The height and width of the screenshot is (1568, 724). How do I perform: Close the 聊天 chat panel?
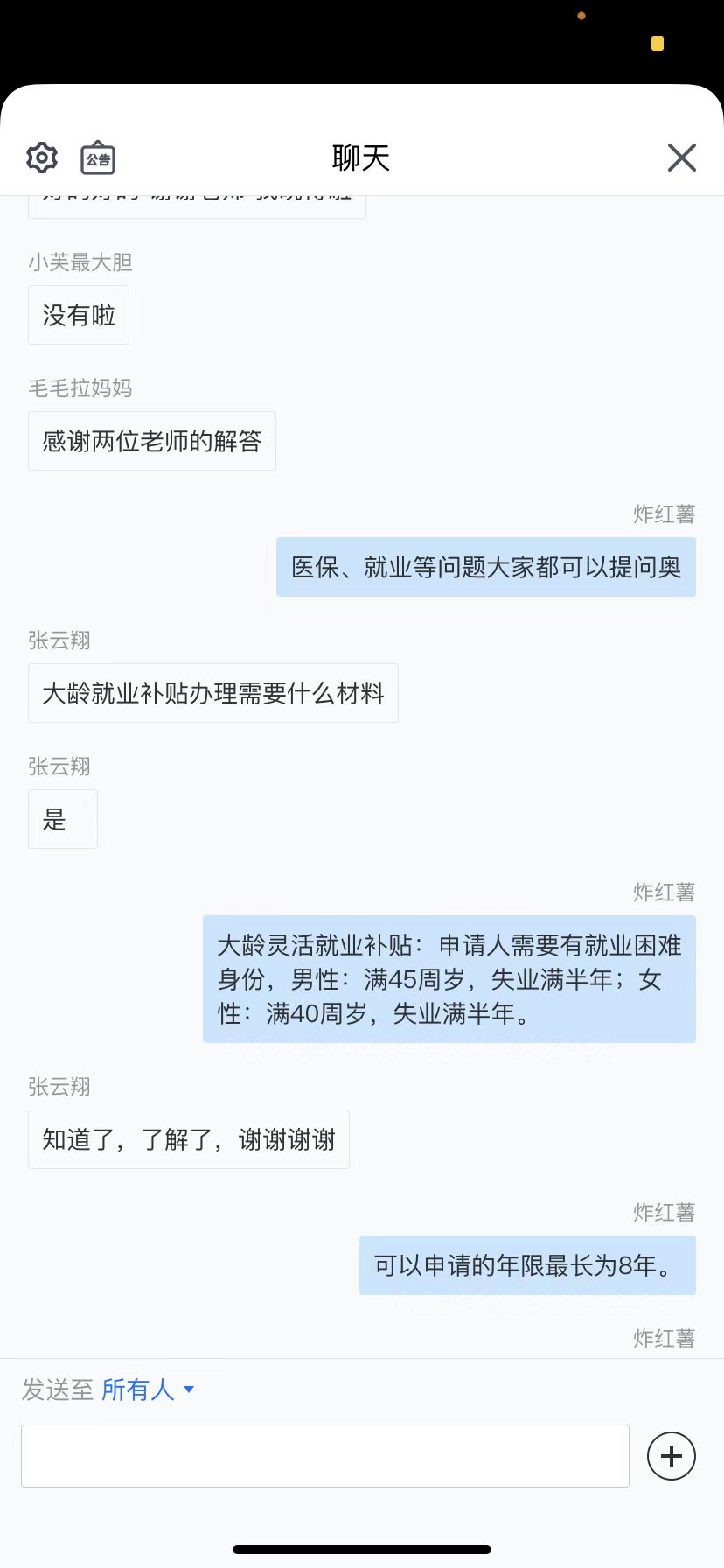pos(681,157)
